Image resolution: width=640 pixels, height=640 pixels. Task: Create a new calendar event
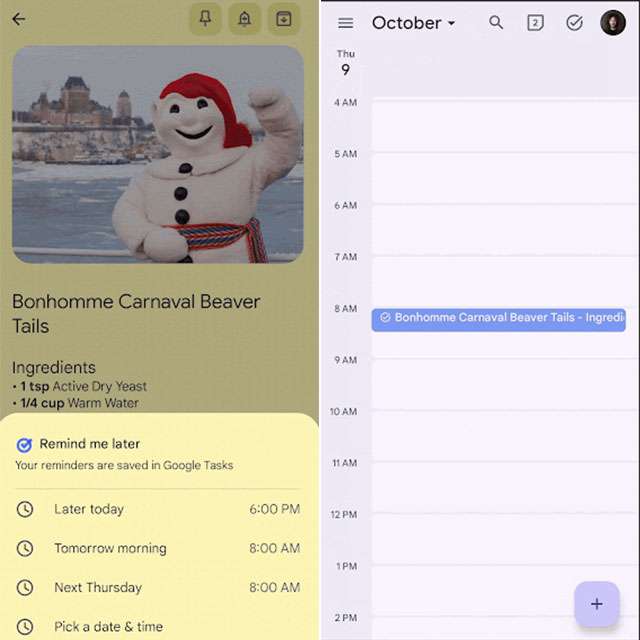[597, 603]
